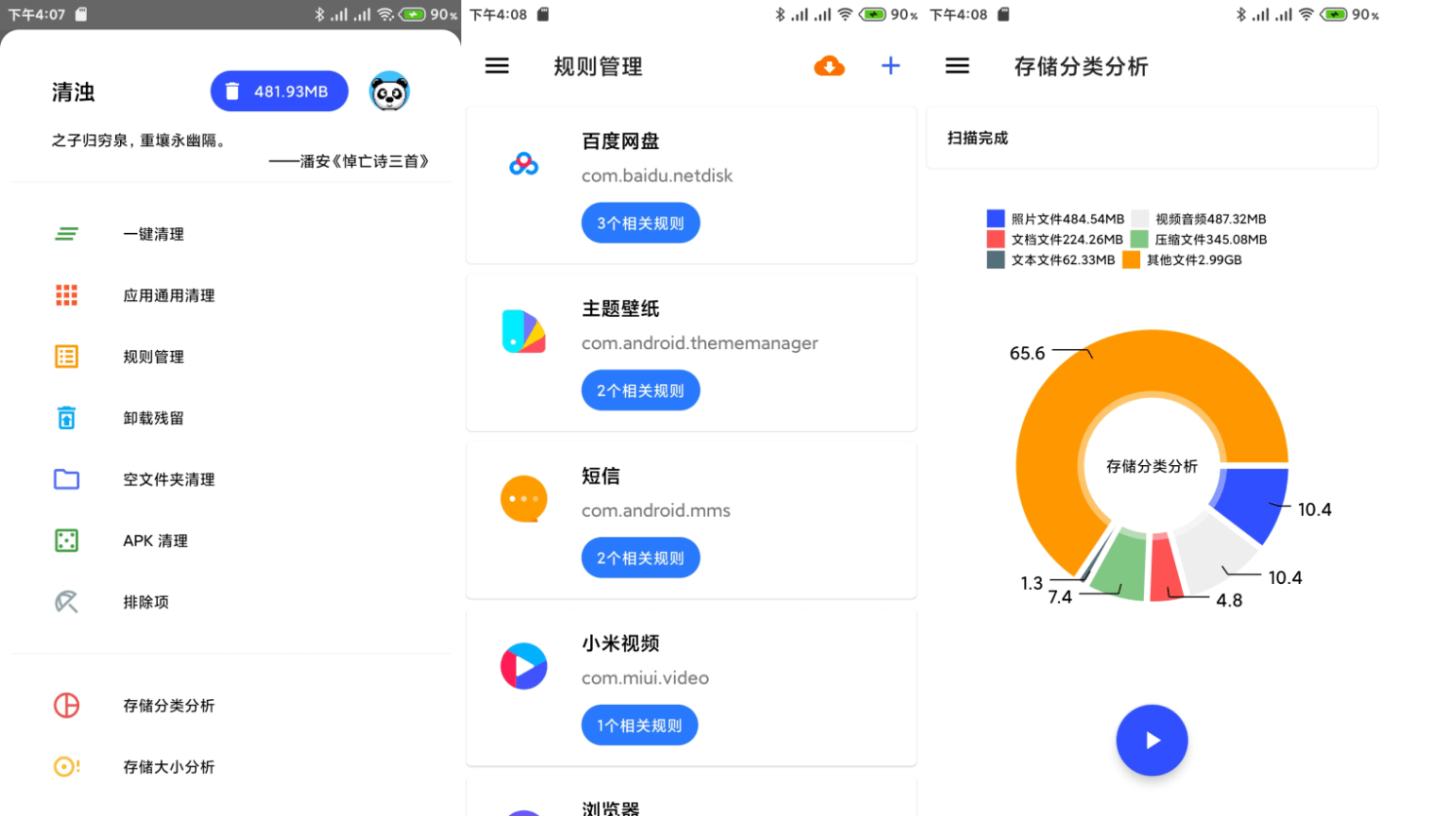This screenshot has height=816, width=1456.
Task: Choose 空文件夹清理 from the menu
Action: tap(168, 480)
